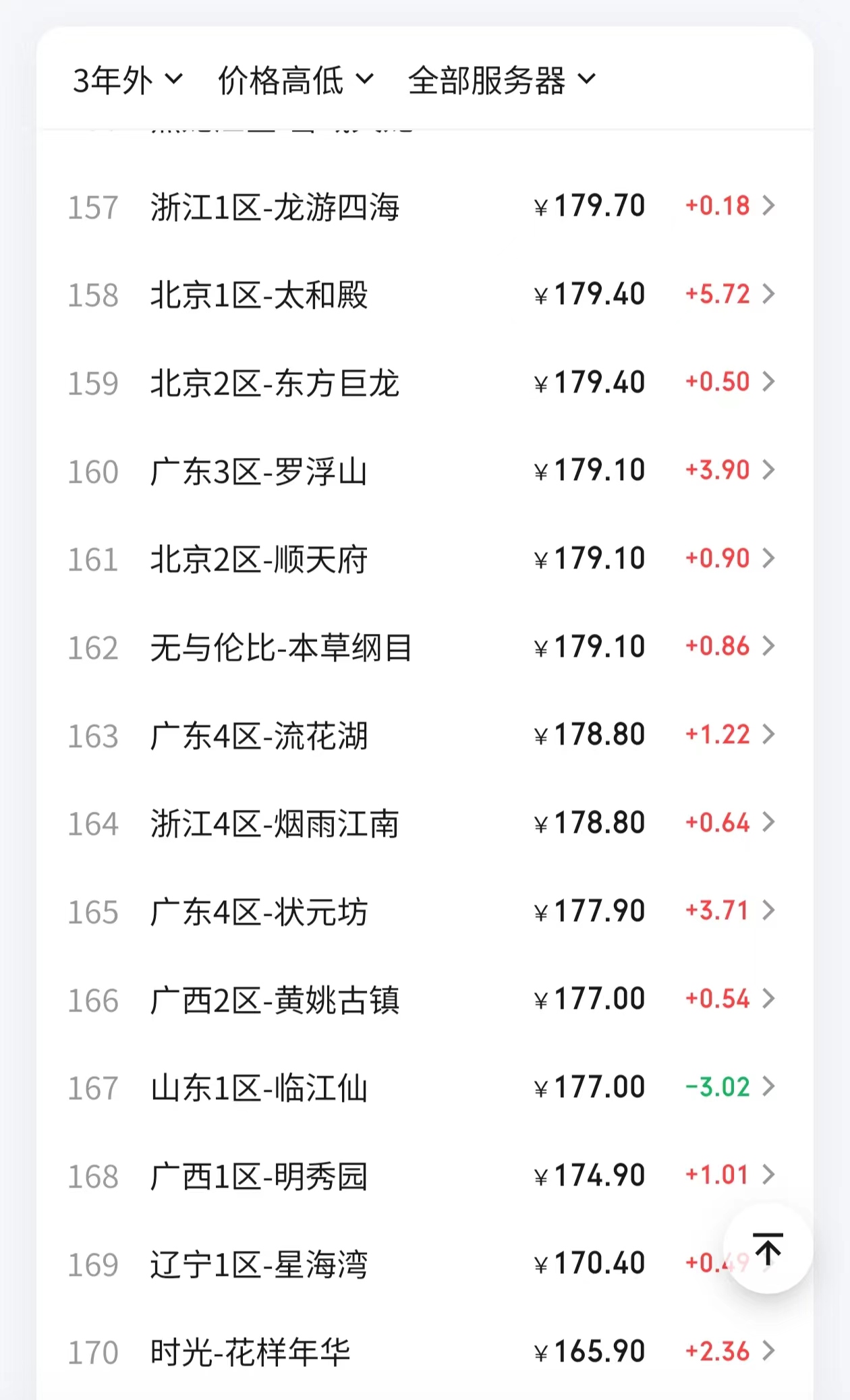
Task: Expand the 价格高低 sort dropdown
Action: 295,80
